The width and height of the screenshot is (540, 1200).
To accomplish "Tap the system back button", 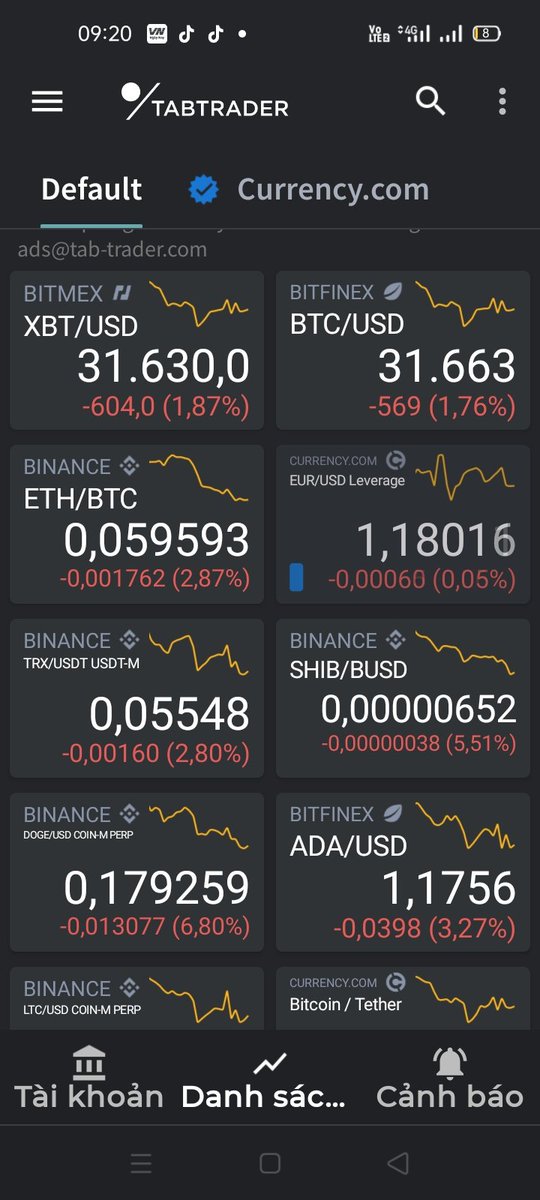I will pos(398,1163).
